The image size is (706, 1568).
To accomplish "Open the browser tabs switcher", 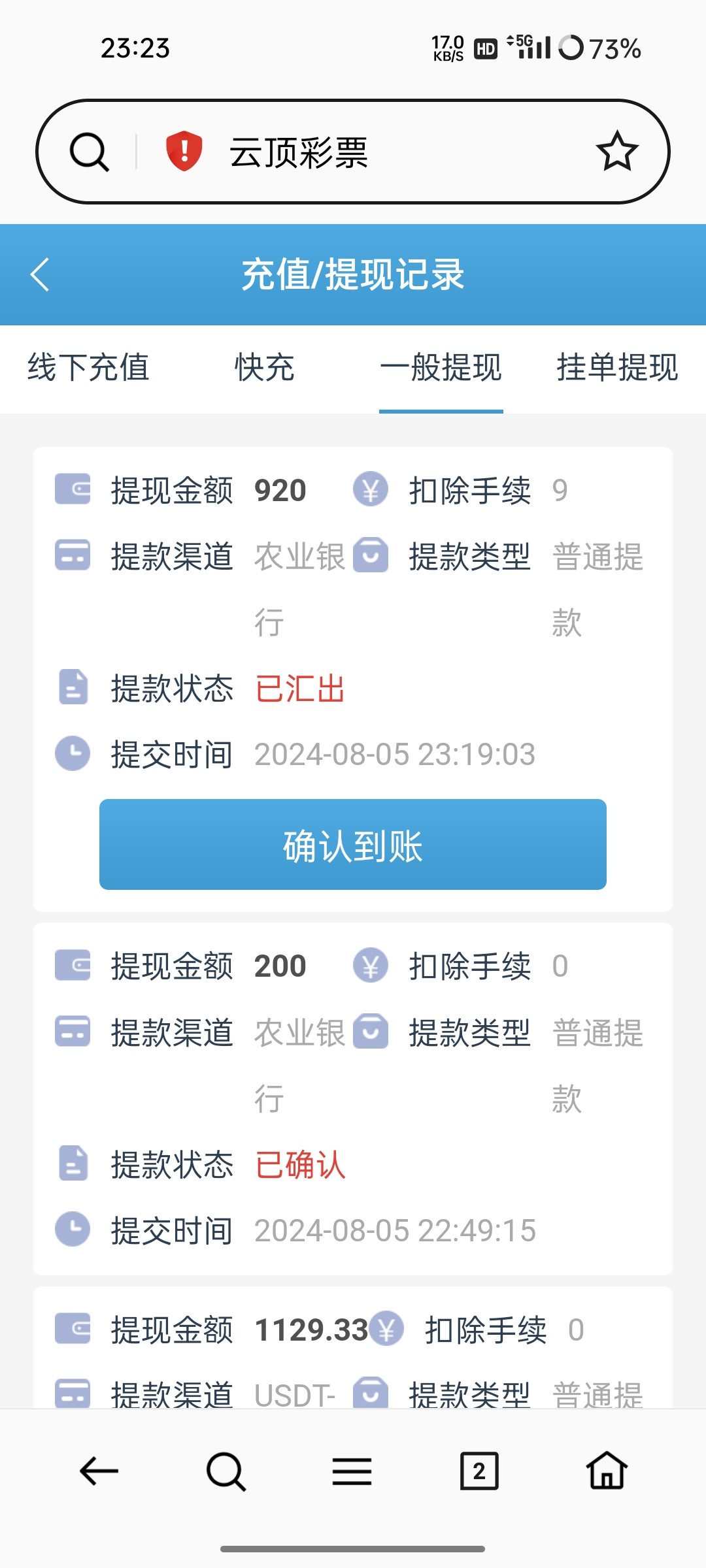I will (479, 1471).
